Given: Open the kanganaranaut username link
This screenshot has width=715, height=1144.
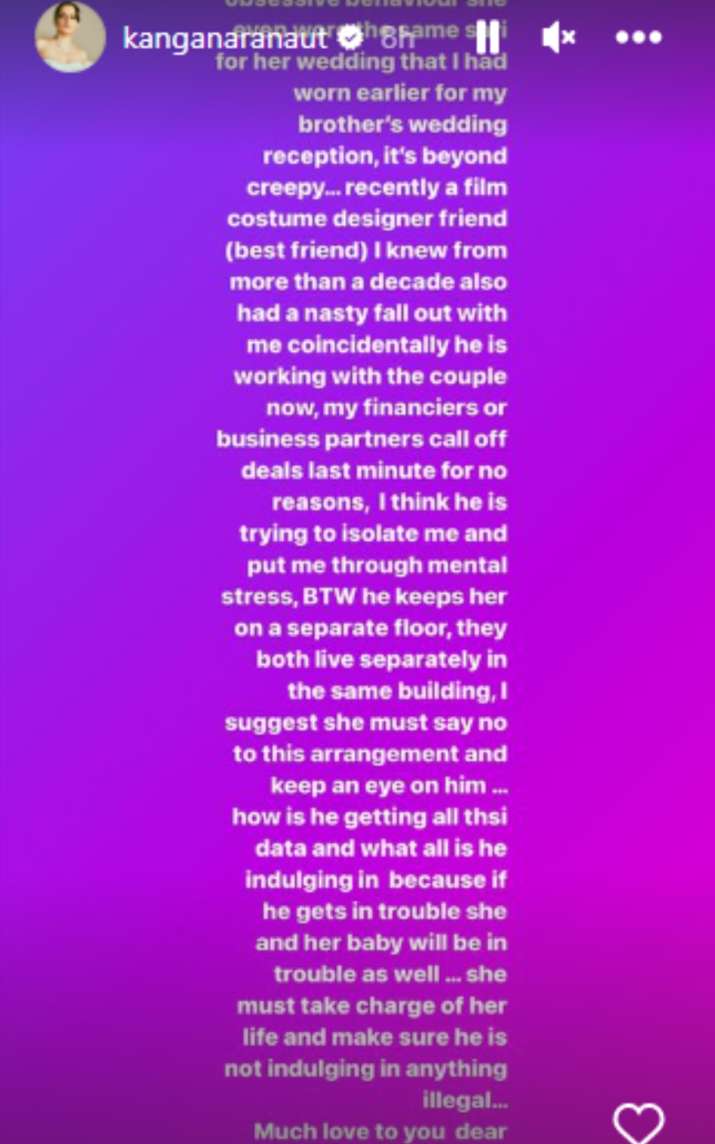Looking at the screenshot, I should click(224, 38).
